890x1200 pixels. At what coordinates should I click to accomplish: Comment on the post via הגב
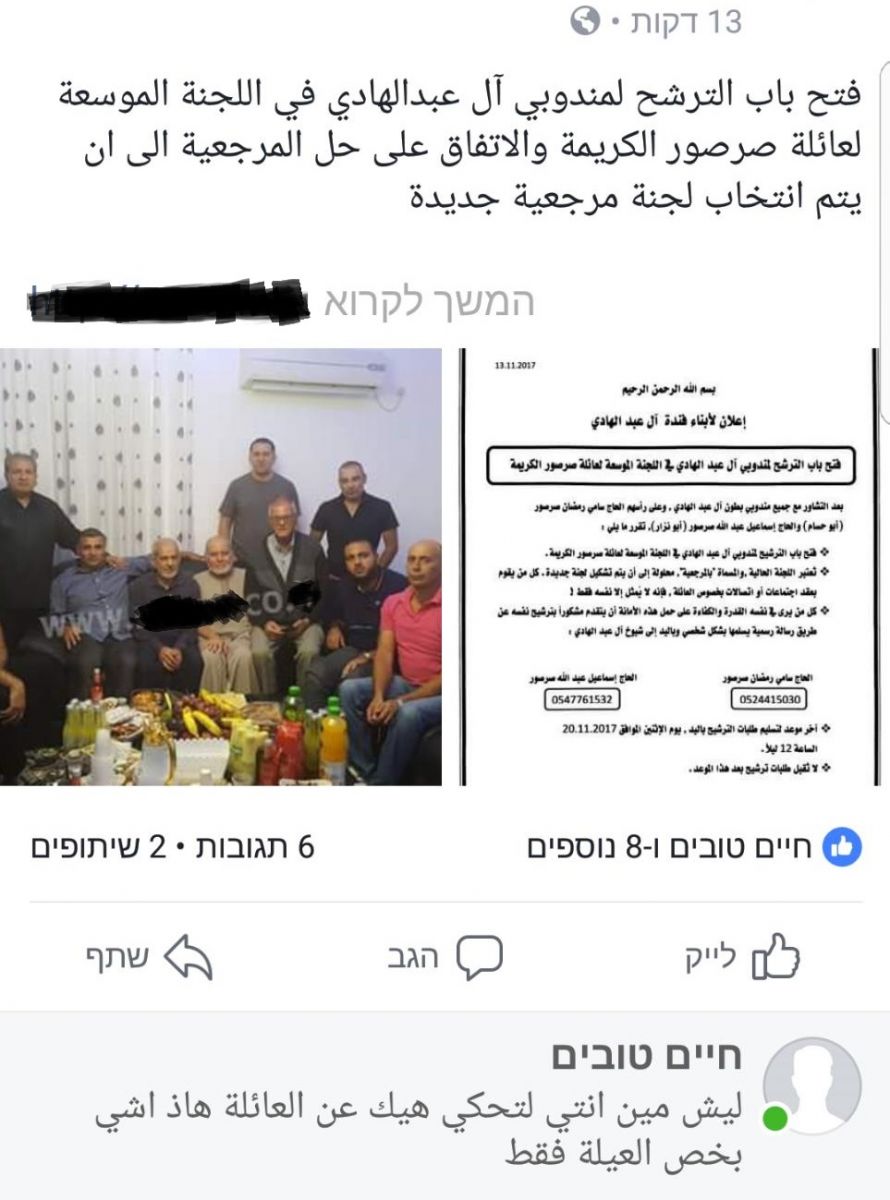click(x=444, y=958)
